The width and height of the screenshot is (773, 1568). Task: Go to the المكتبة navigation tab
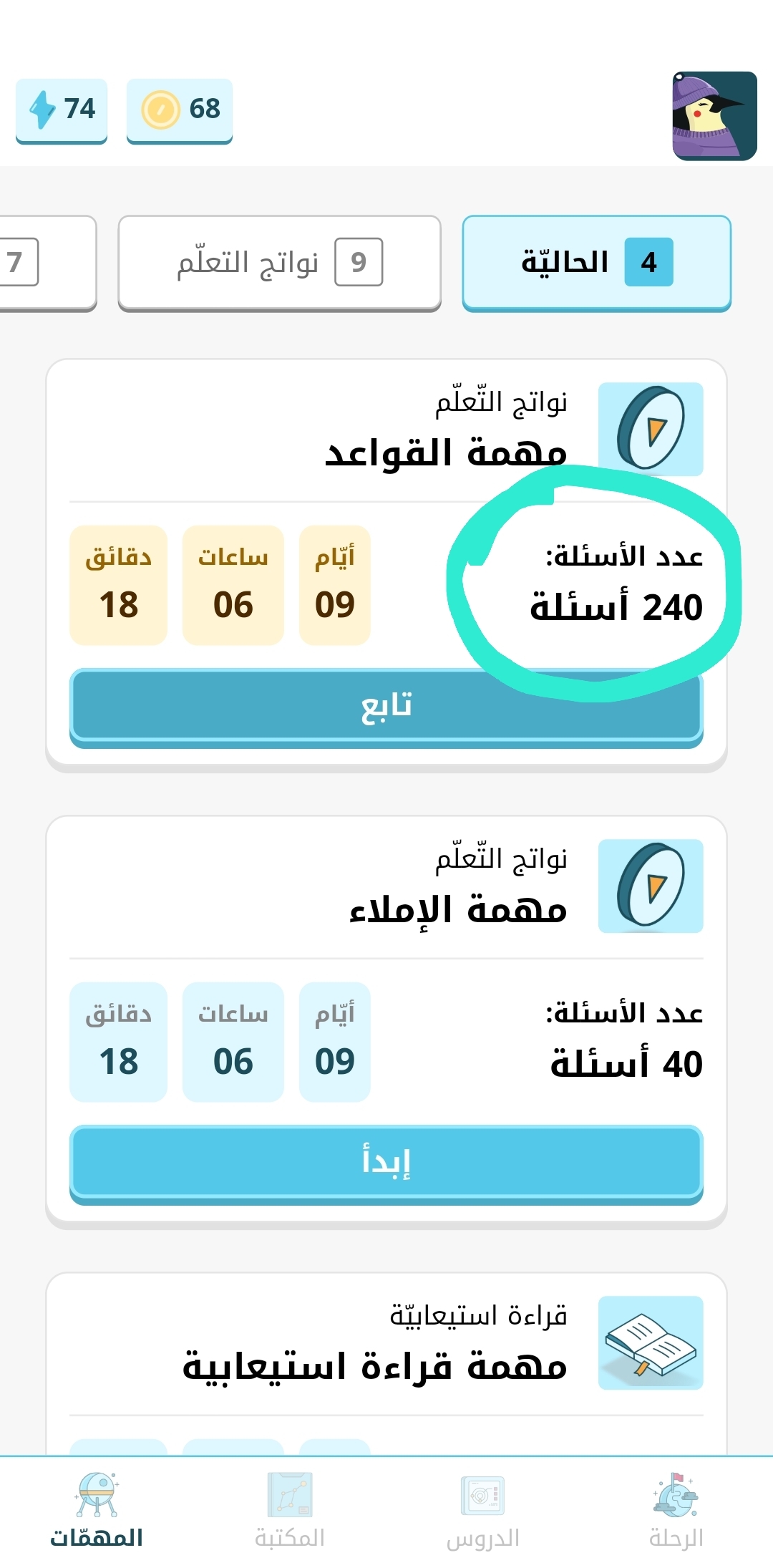pos(290,1511)
